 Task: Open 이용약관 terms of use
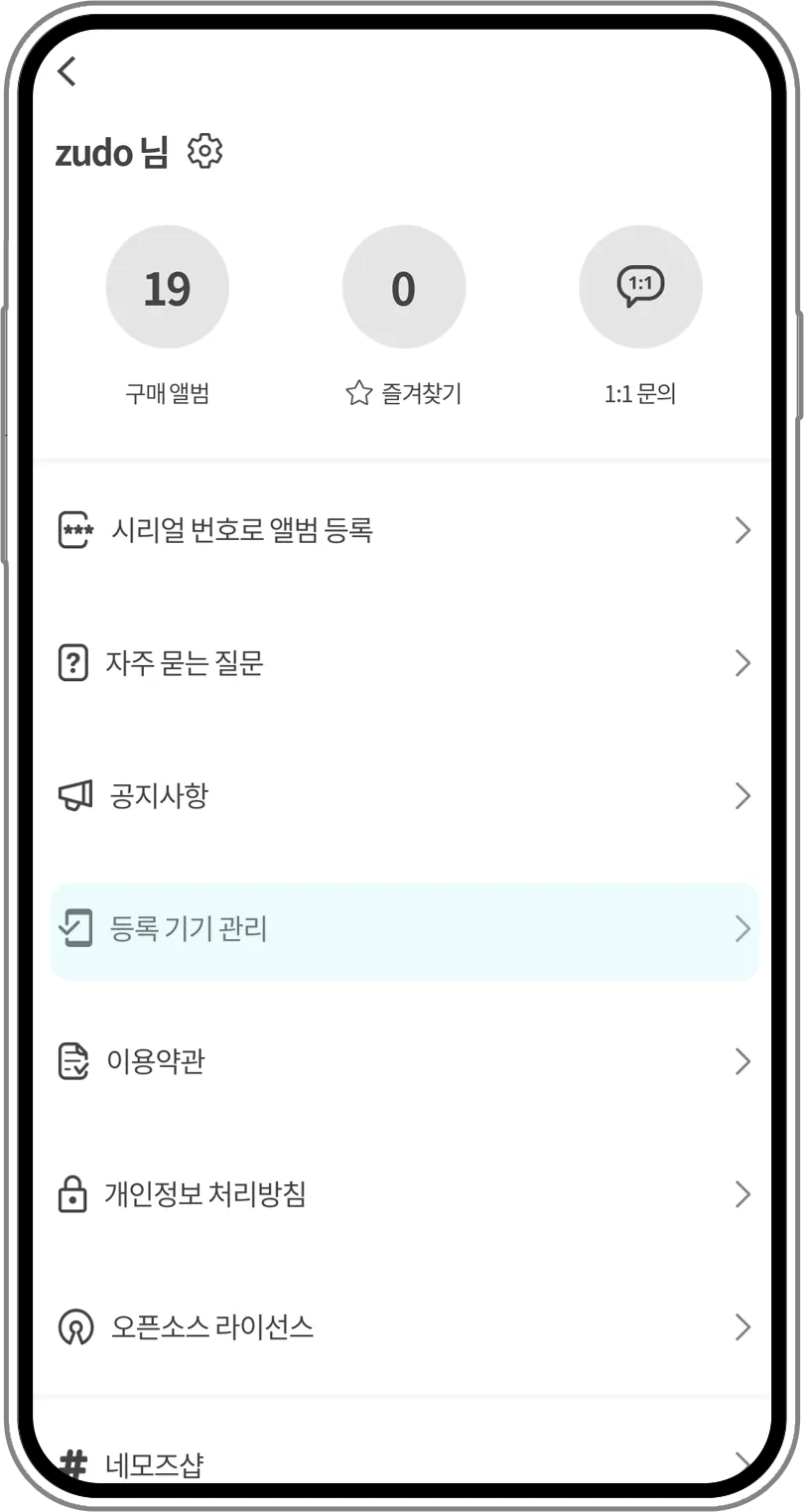(402, 1061)
